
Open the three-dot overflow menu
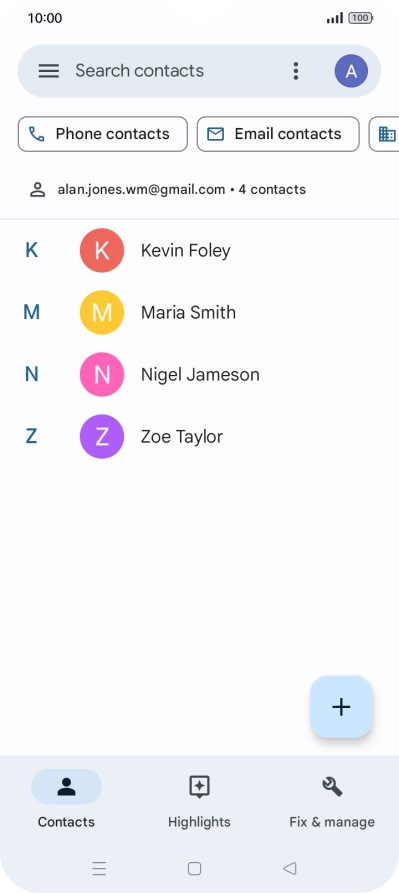click(x=295, y=71)
